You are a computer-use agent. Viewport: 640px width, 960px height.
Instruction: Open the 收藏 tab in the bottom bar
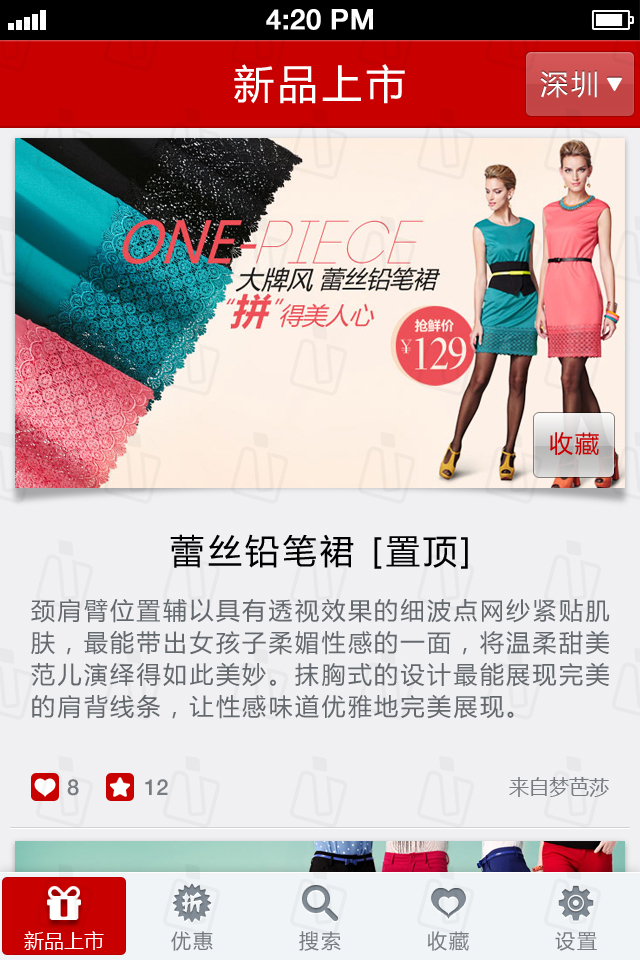tap(448, 918)
